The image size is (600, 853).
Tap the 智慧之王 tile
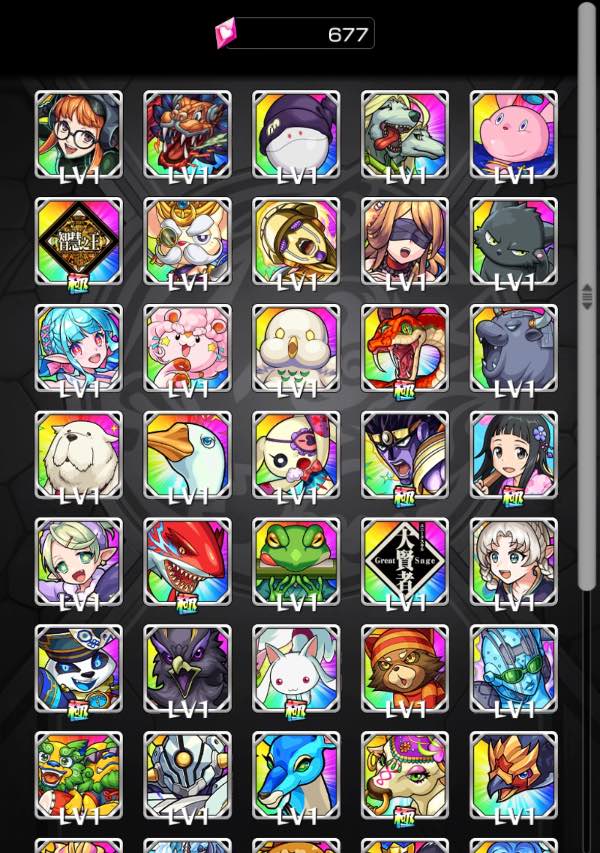click(x=78, y=242)
